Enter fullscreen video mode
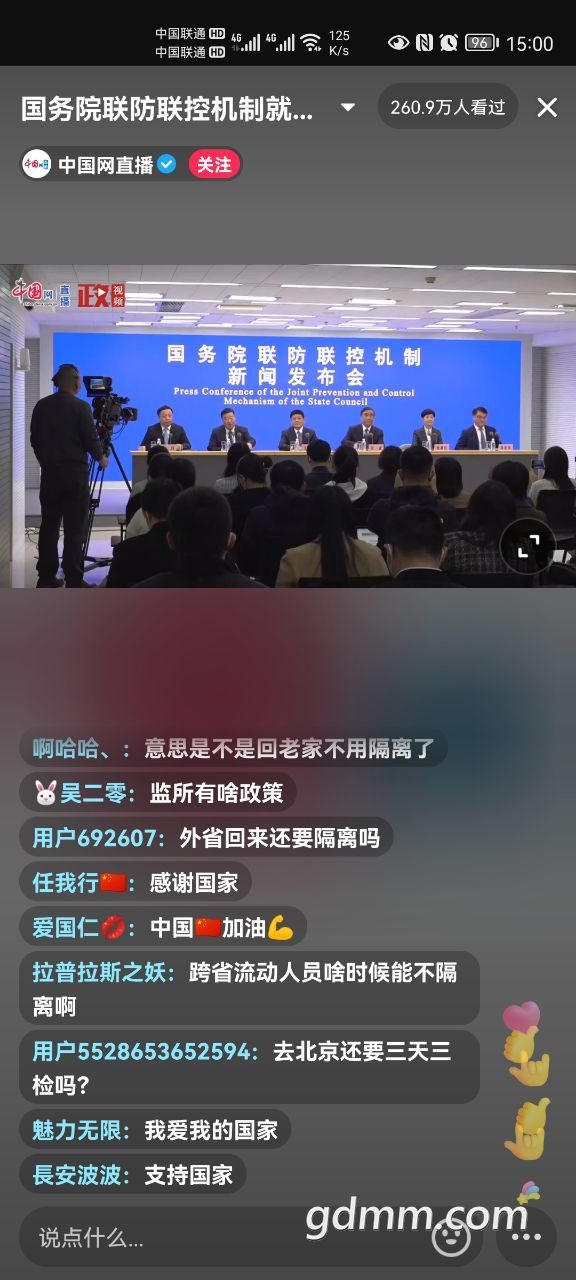This screenshot has width=576, height=1280. (527, 547)
